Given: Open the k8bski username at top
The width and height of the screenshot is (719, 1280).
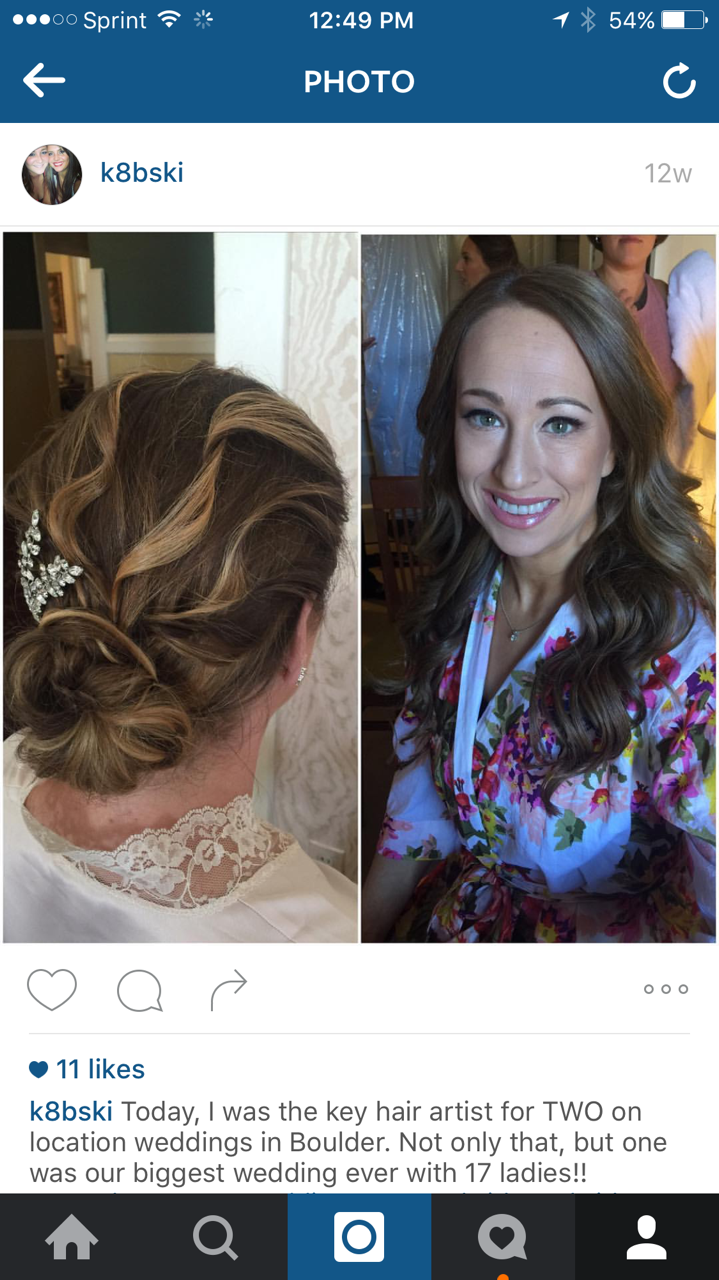Looking at the screenshot, I should [x=142, y=173].
